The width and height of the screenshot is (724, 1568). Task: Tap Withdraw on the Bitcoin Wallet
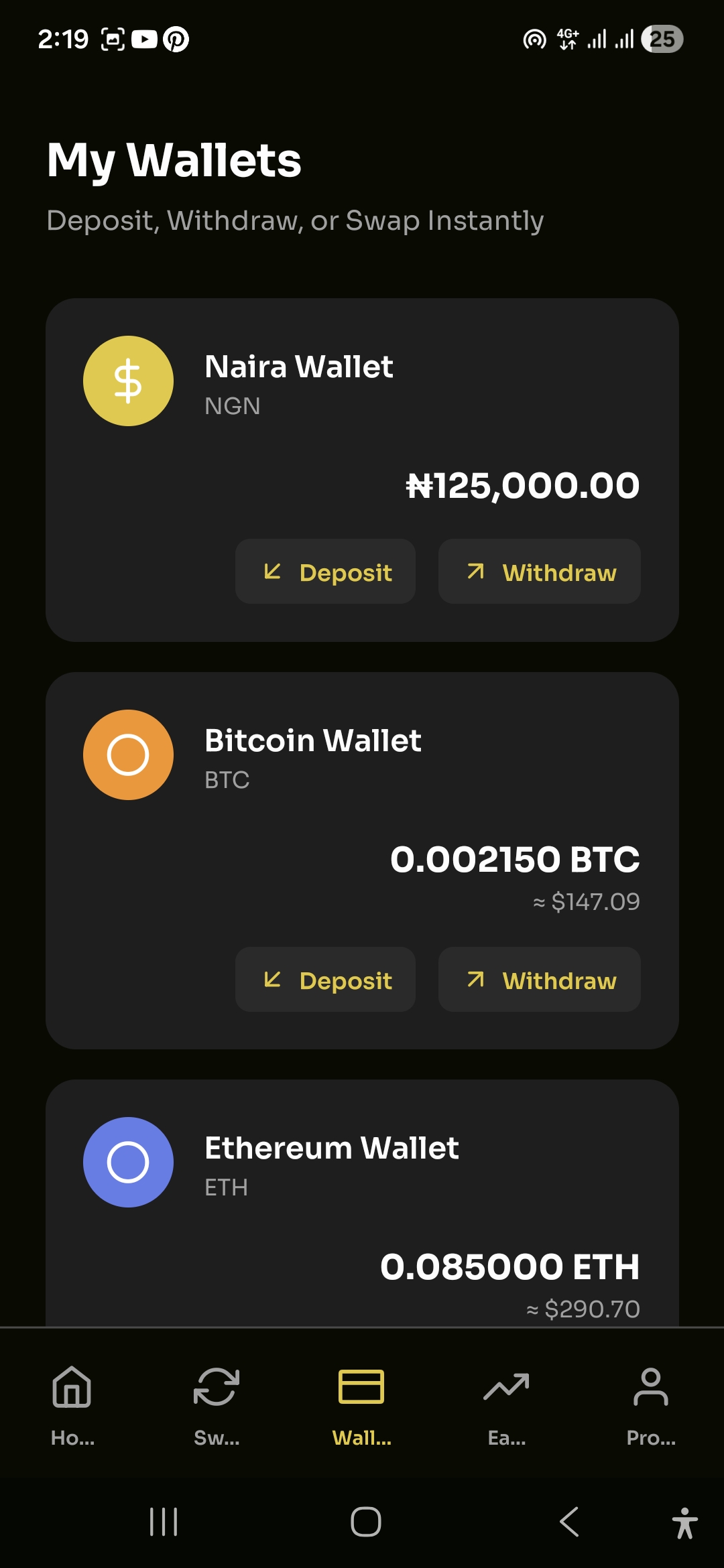(x=539, y=980)
